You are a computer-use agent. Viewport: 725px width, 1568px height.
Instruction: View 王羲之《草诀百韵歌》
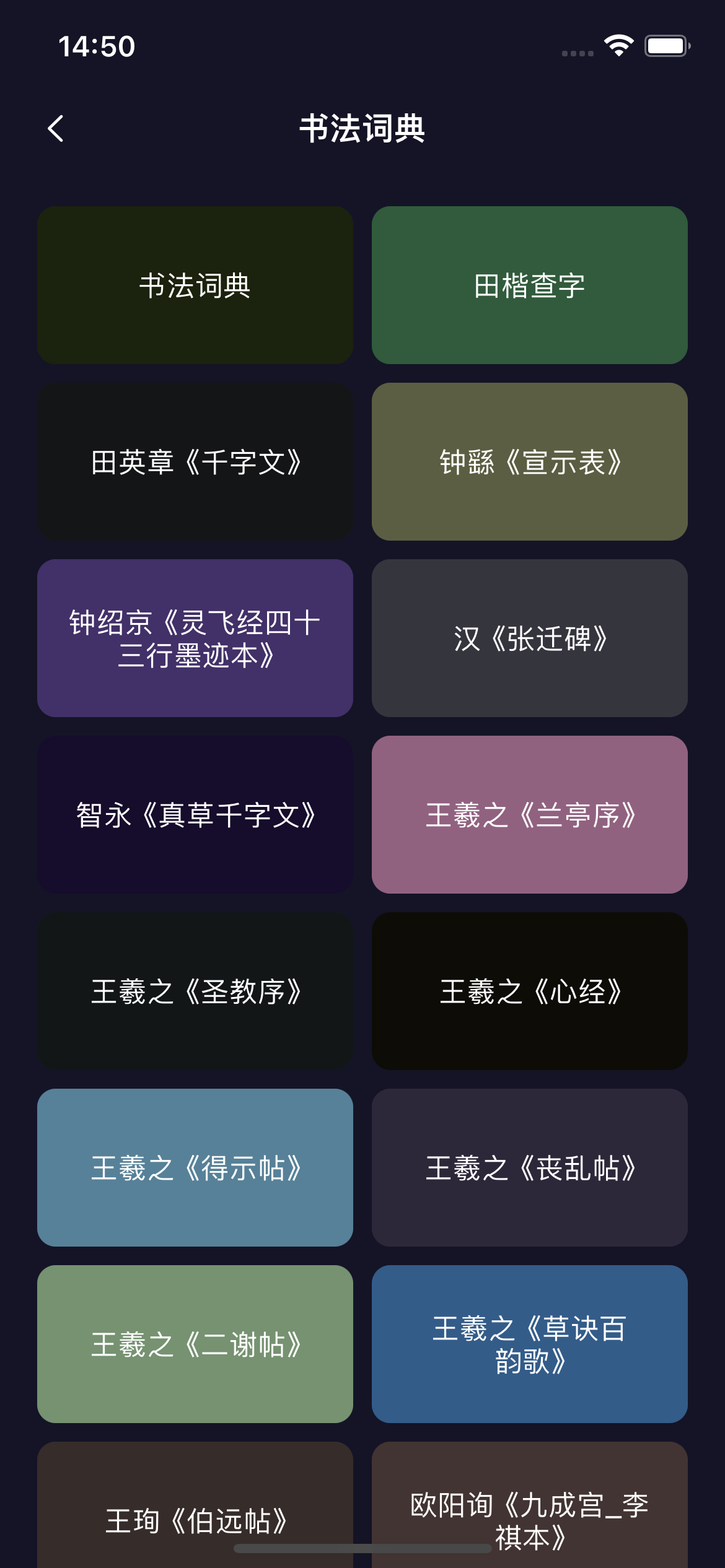pyautogui.click(x=530, y=1344)
